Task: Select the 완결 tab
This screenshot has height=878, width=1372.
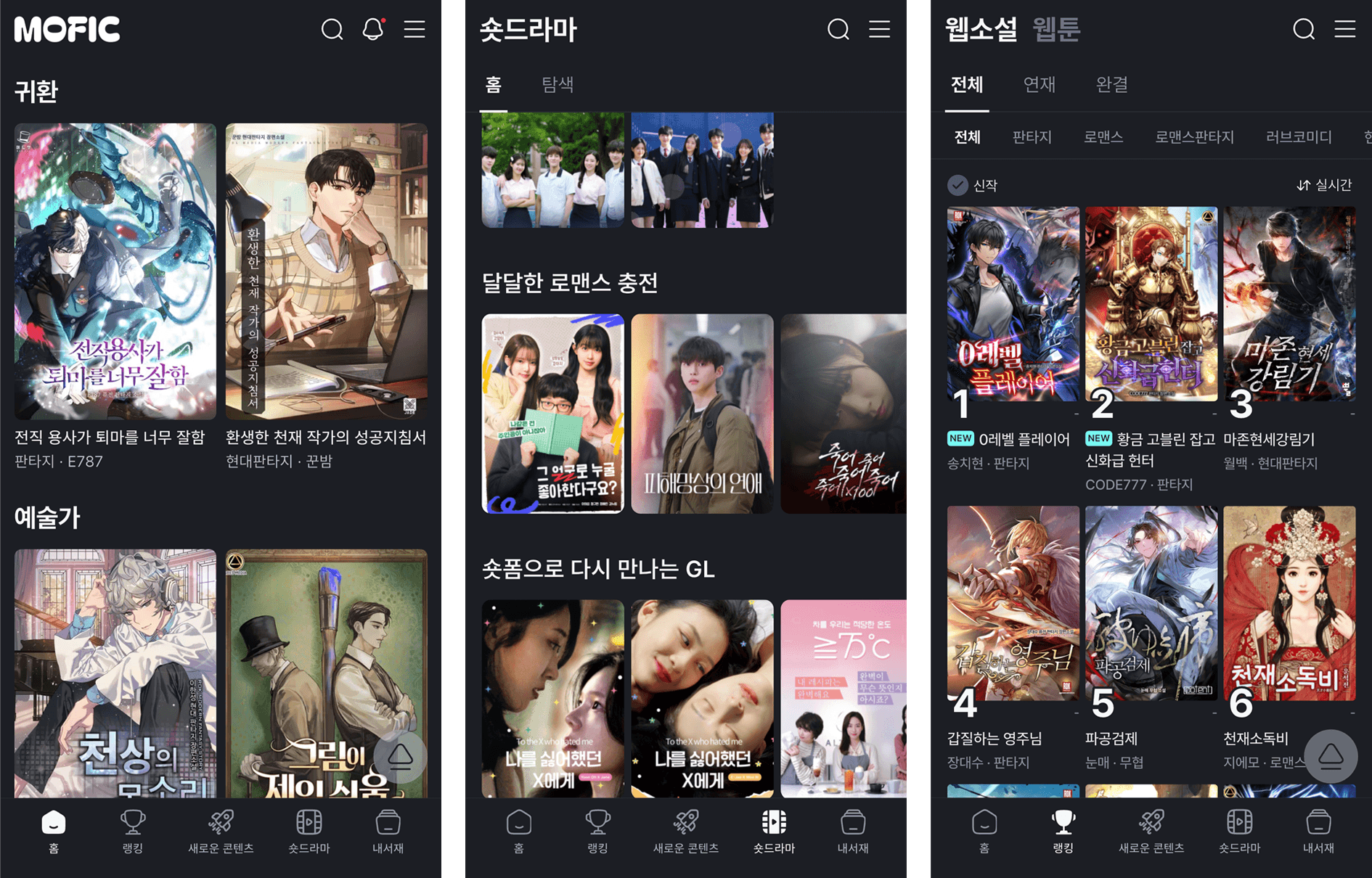Action: (x=1111, y=84)
